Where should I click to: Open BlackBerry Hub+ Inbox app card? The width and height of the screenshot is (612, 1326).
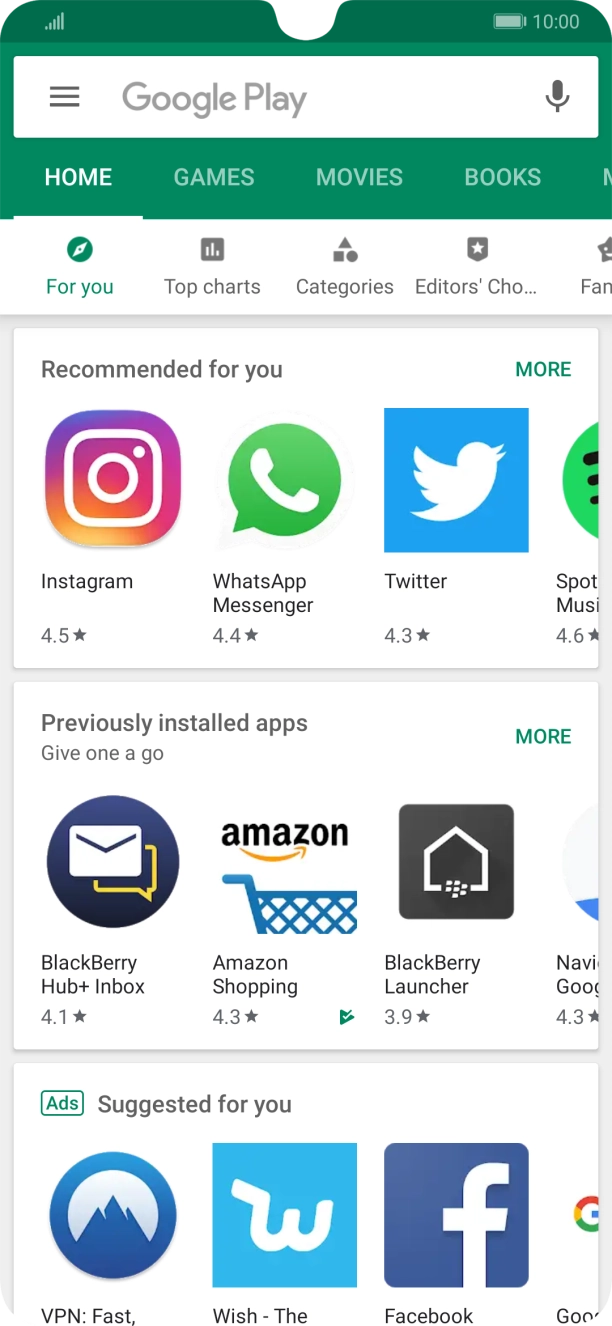click(x=113, y=862)
